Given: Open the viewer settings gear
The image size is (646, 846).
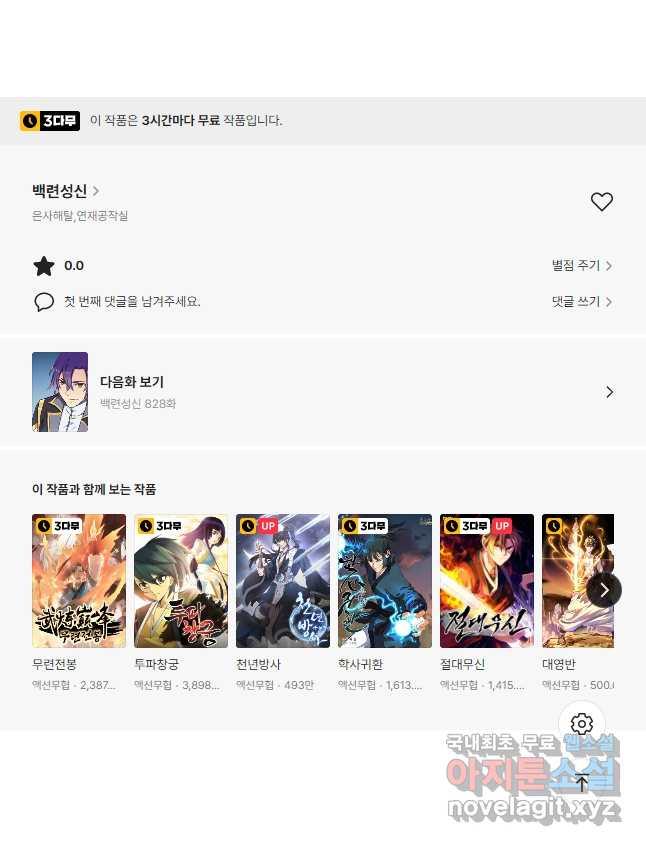Looking at the screenshot, I should [x=582, y=724].
